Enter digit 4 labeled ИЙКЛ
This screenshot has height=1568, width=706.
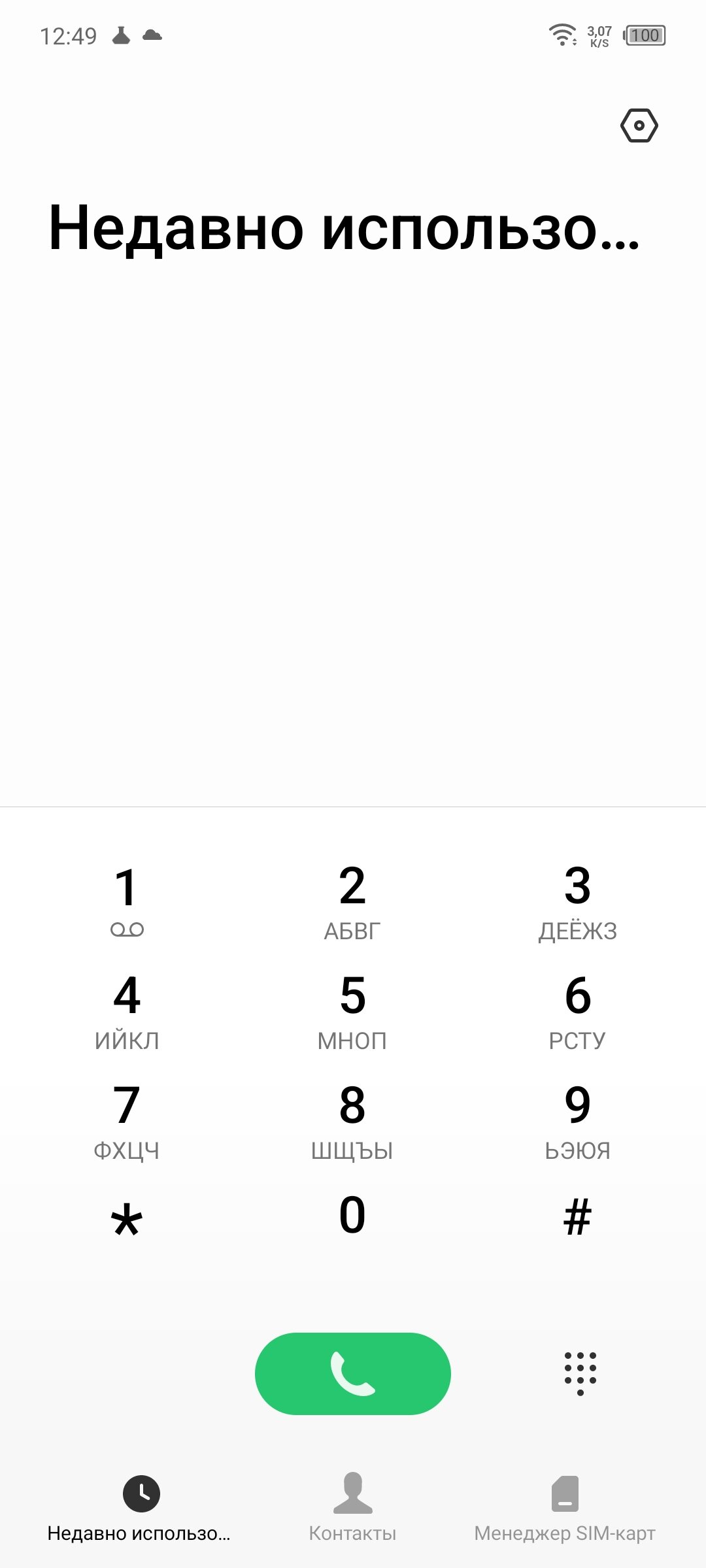pos(127,1012)
